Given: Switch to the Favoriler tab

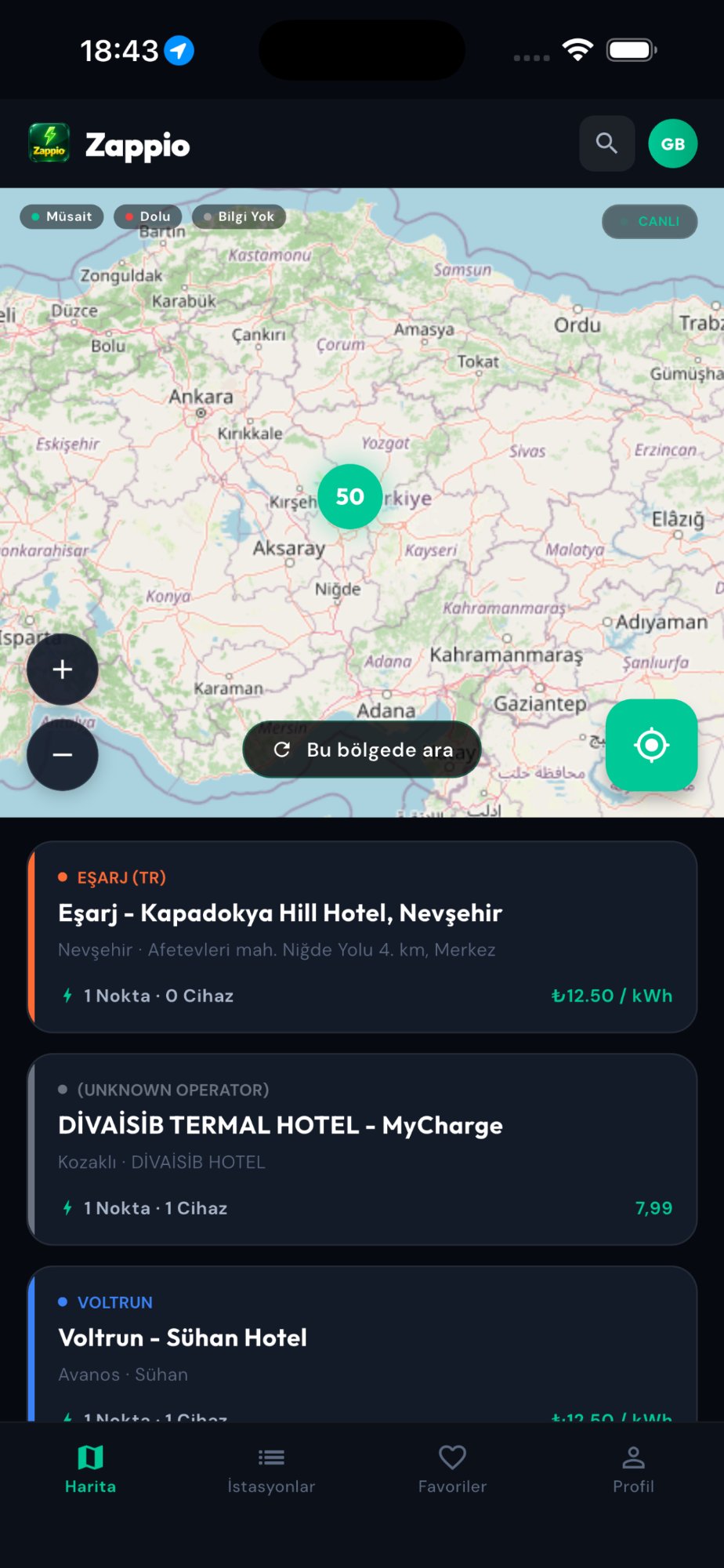Looking at the screenshot, I should 452,1468.
